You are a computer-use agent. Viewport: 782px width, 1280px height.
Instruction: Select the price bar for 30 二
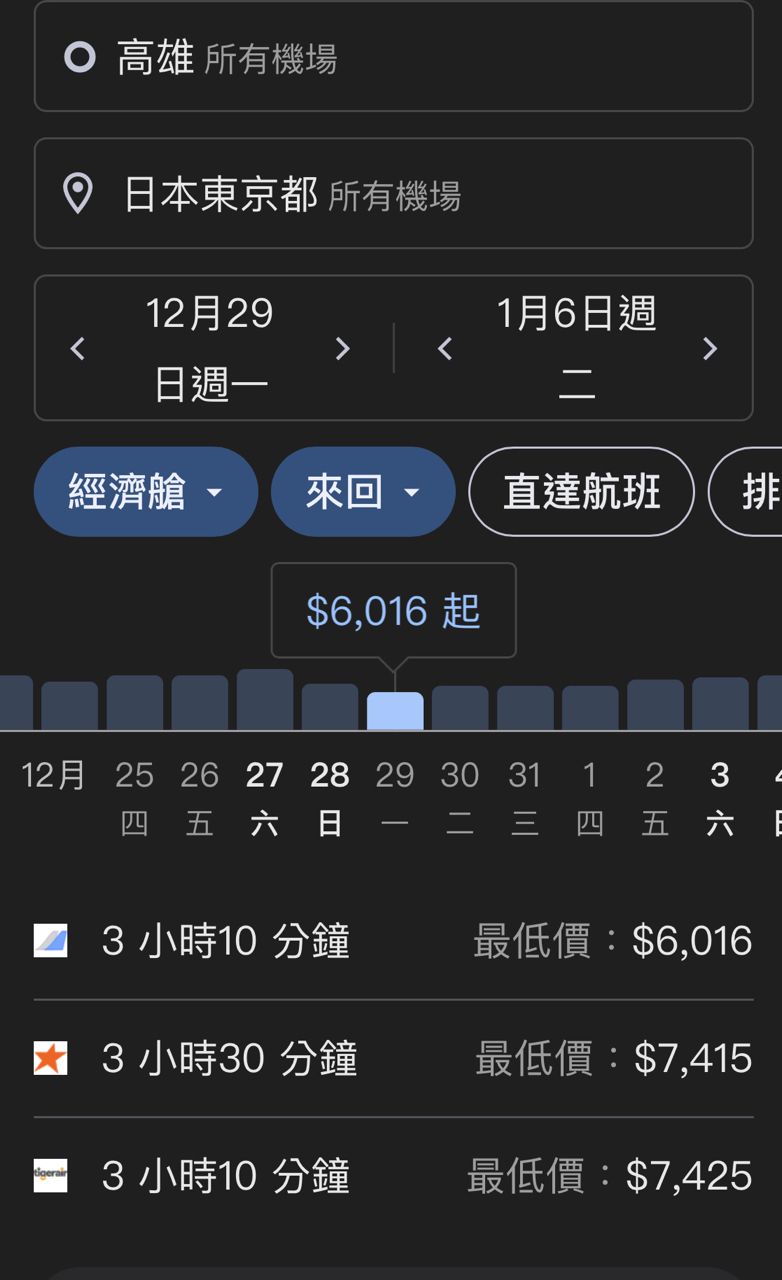click(460, 707)
